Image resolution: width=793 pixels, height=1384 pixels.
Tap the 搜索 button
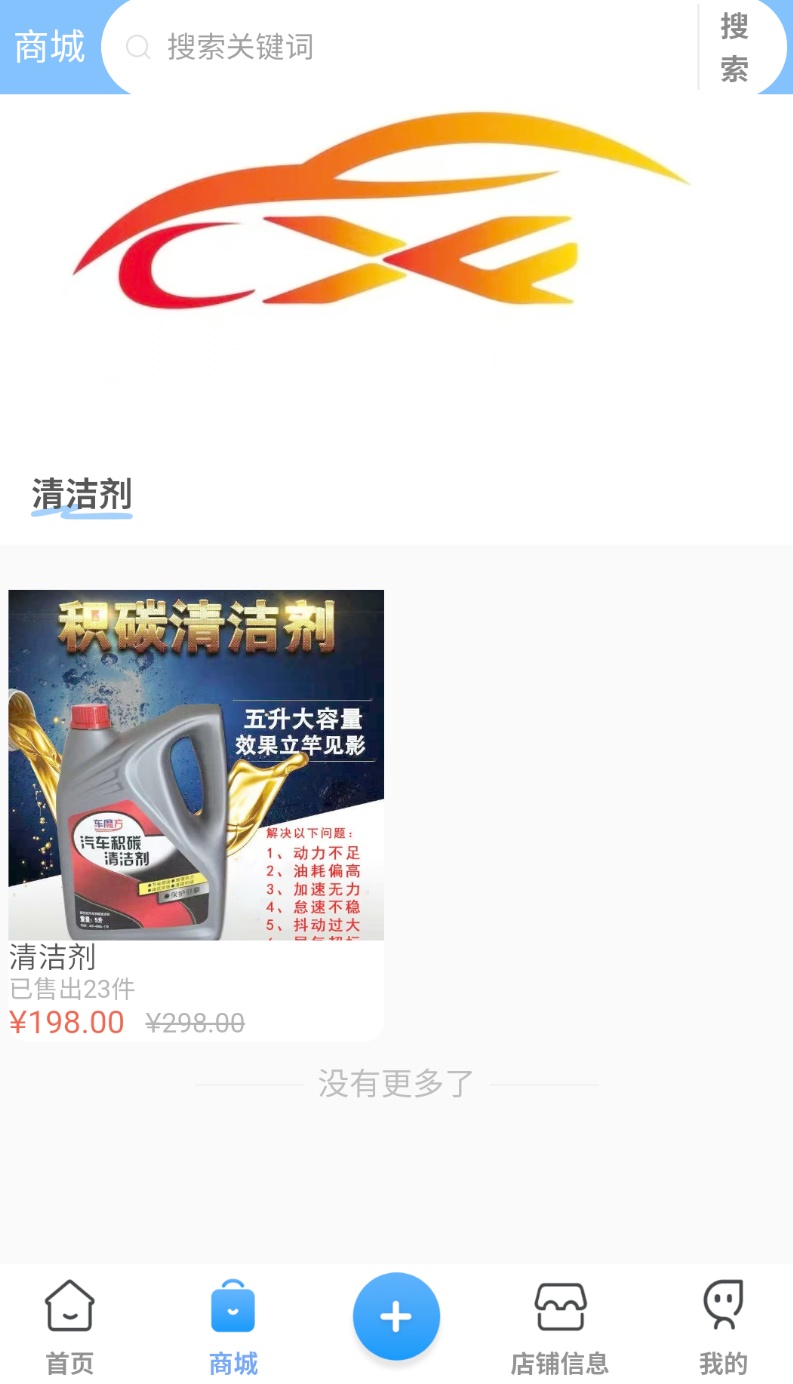pyautogui.click(x=735, y=47)
